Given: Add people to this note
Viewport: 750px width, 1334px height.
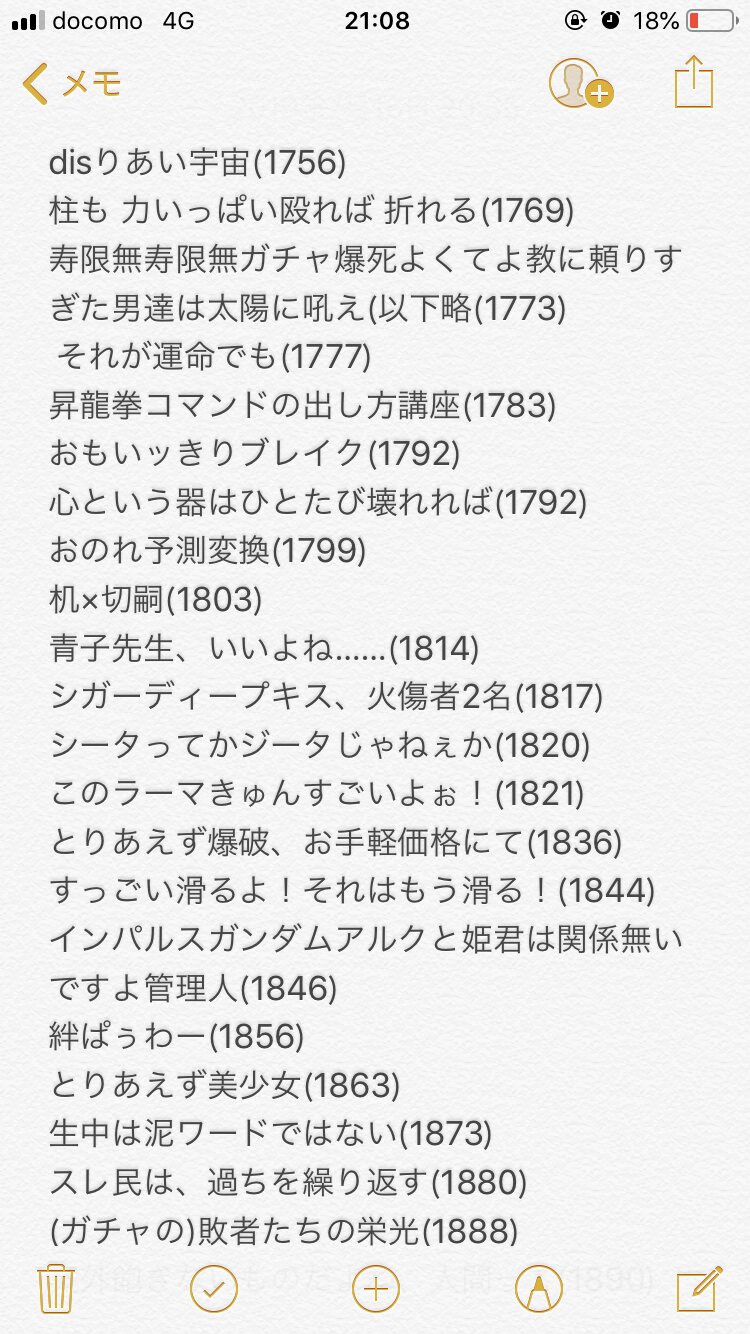Looking at the screenshot, I should (x=579, y=84).
